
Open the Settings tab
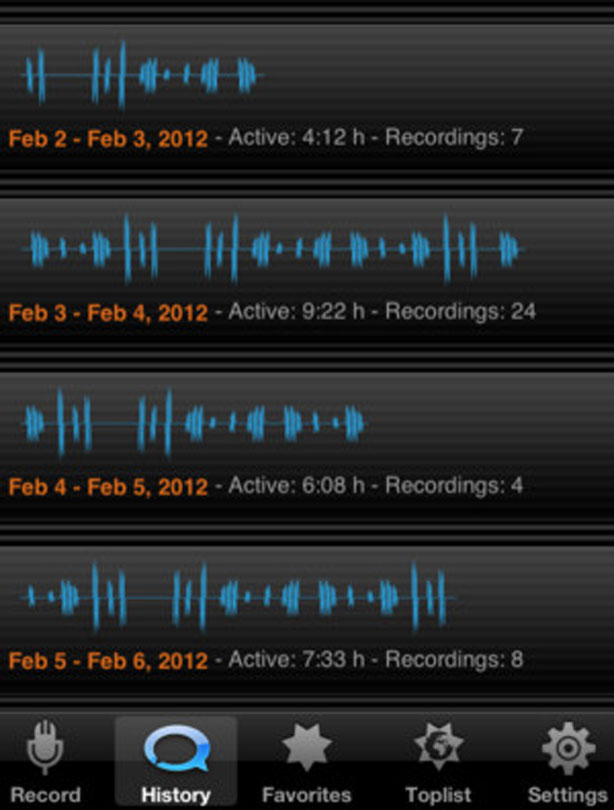[567, 762]
